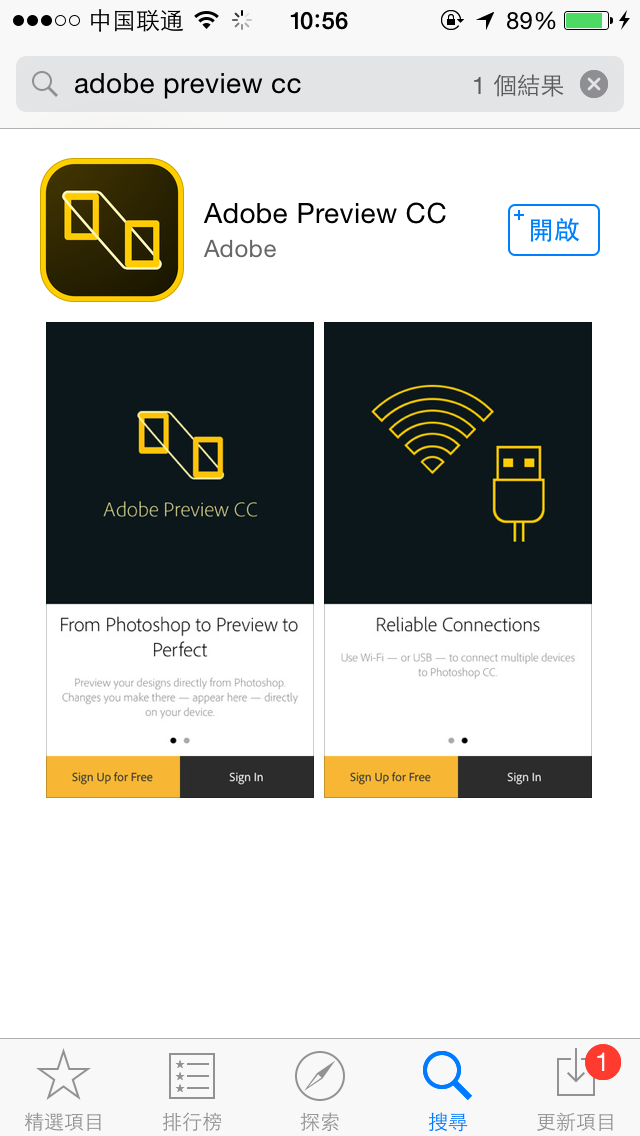This screenshot has width=640, height=1136.
Task: Switch to the 排行榜 tab
Action: click(x=192, y=1088)
